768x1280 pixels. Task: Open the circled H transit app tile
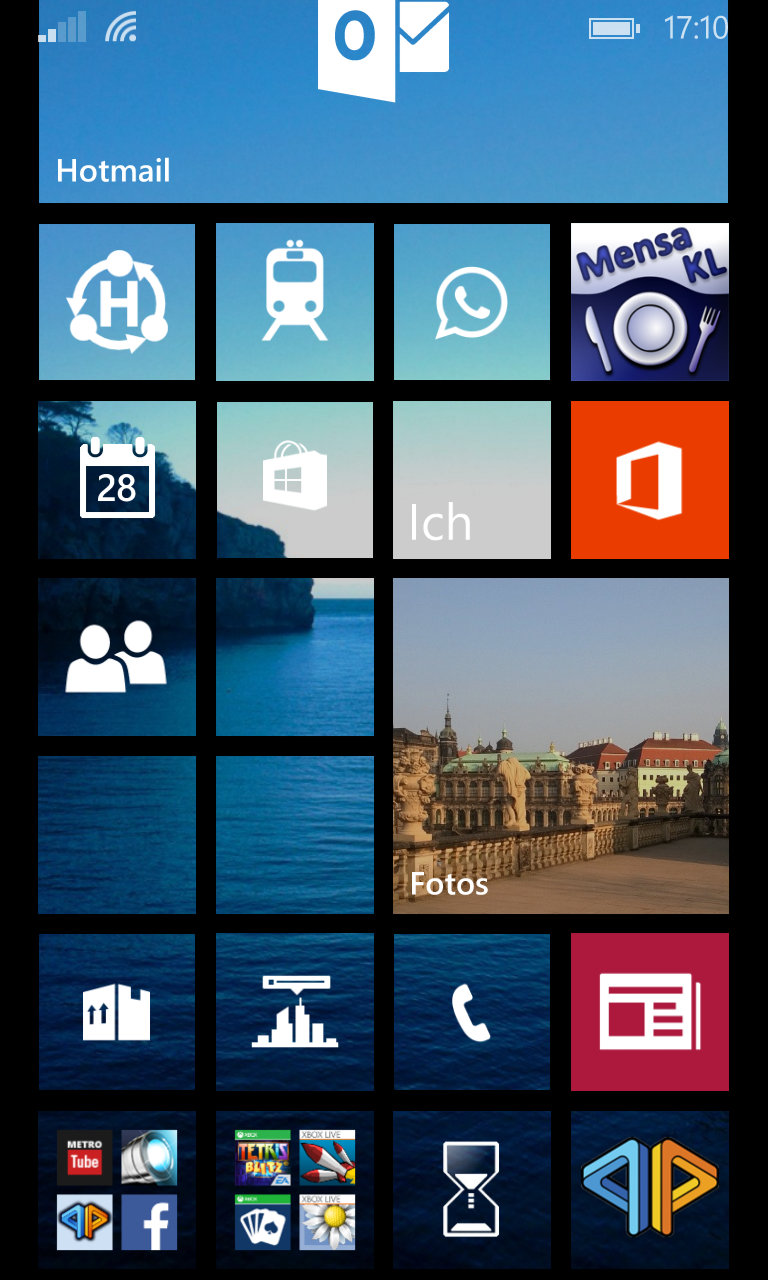click(117, 302)
